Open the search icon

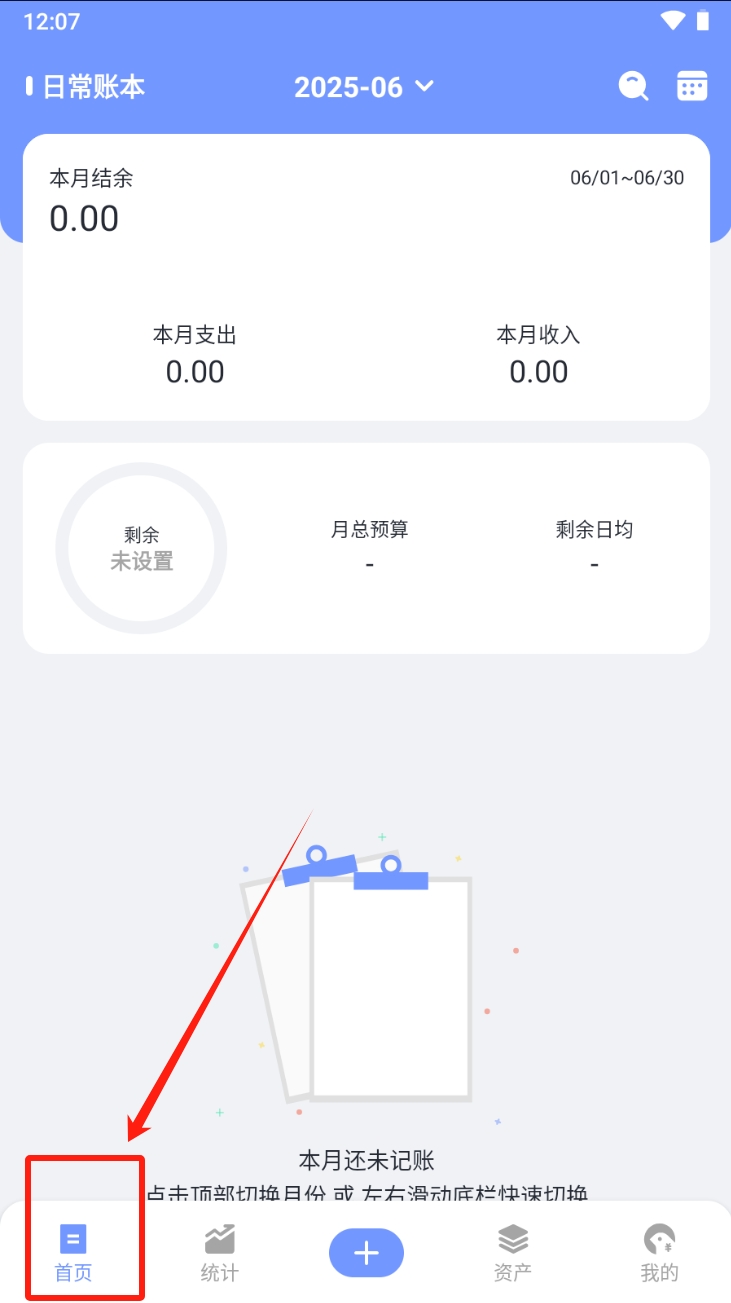click(x=633, y=87)
